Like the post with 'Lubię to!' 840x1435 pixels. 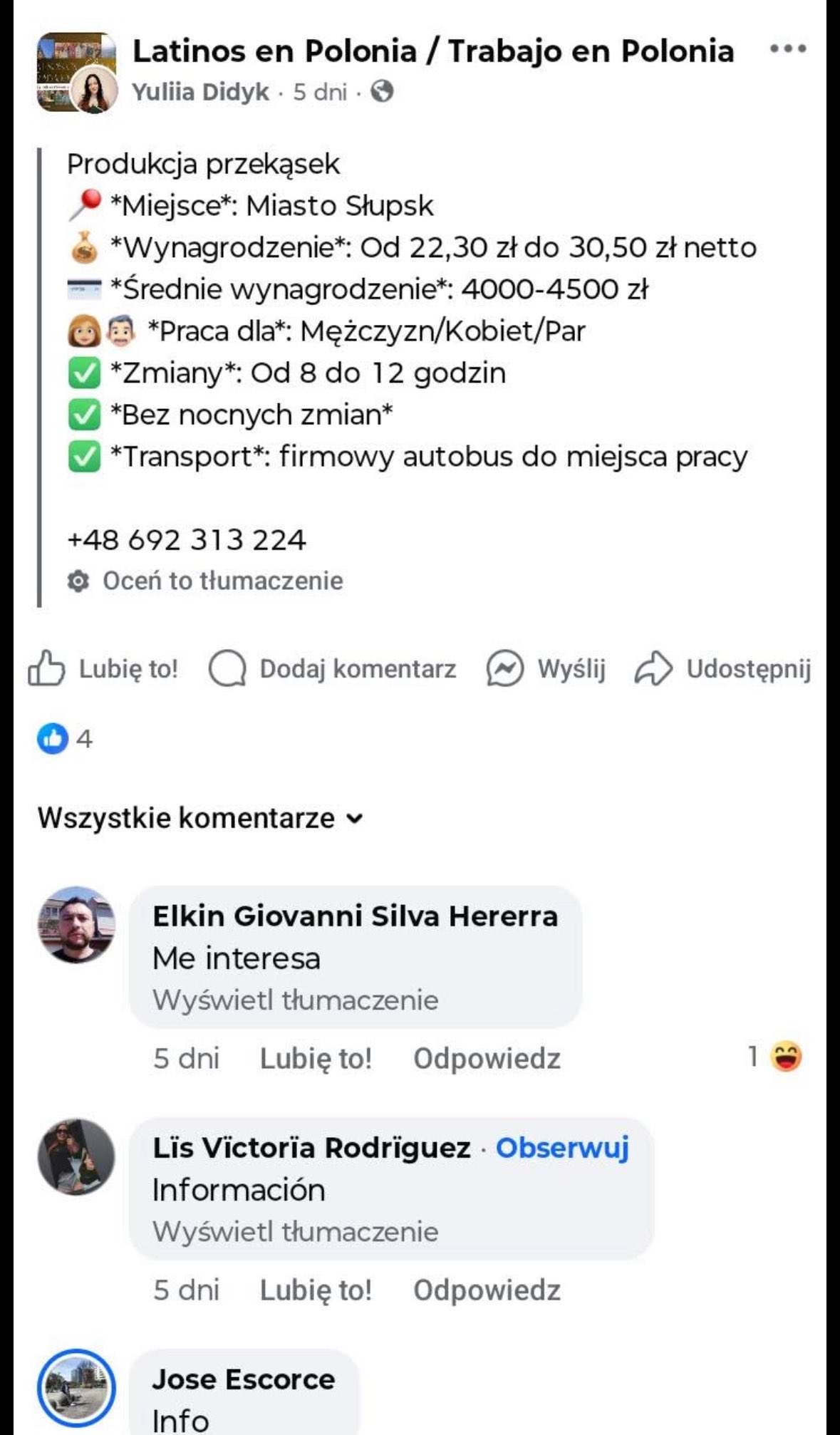point(103,669)
